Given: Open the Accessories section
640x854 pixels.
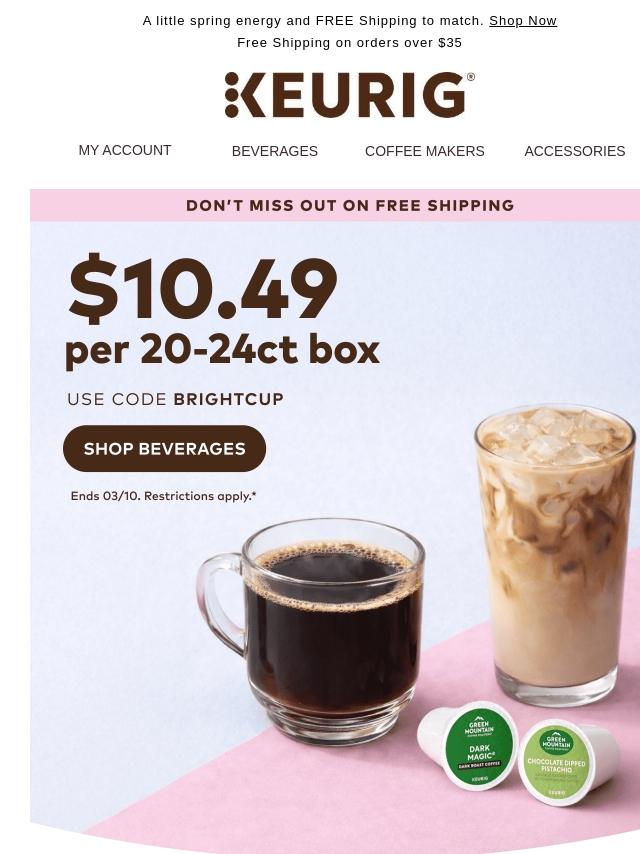Looking at the screenshot, I should [575, 151].
